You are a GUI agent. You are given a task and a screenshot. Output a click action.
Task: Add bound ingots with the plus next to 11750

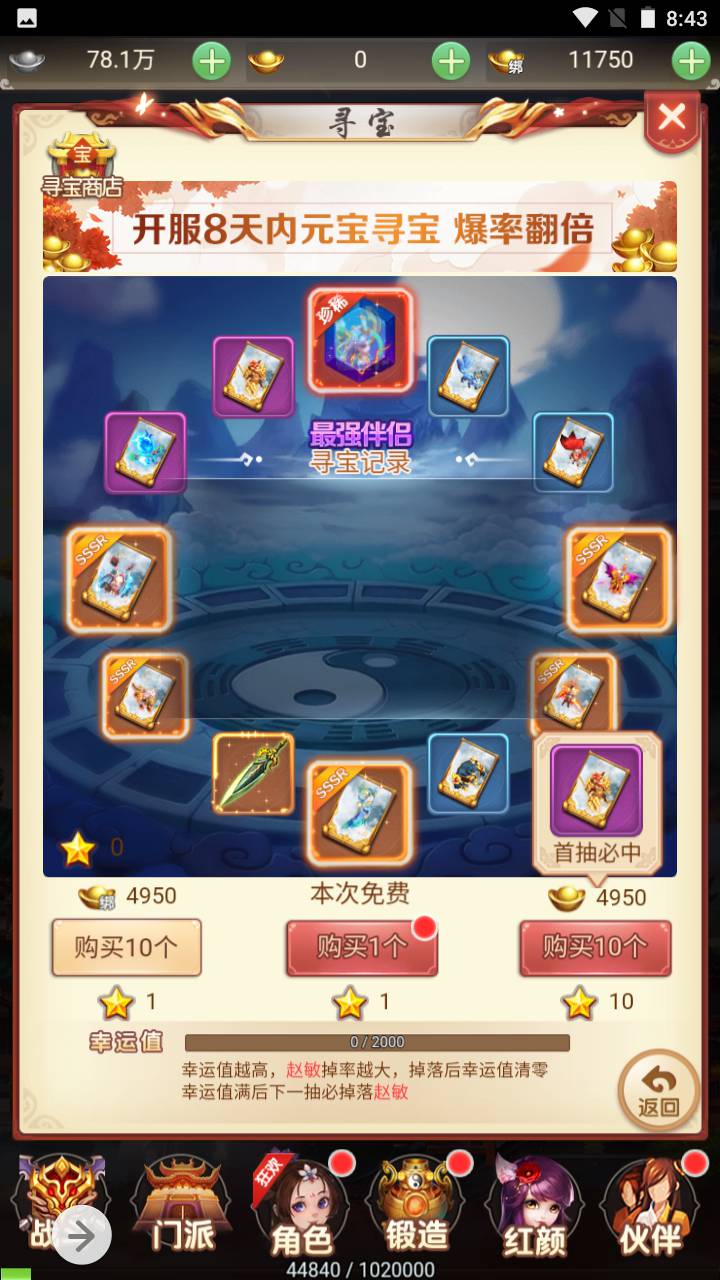point(691,61)
